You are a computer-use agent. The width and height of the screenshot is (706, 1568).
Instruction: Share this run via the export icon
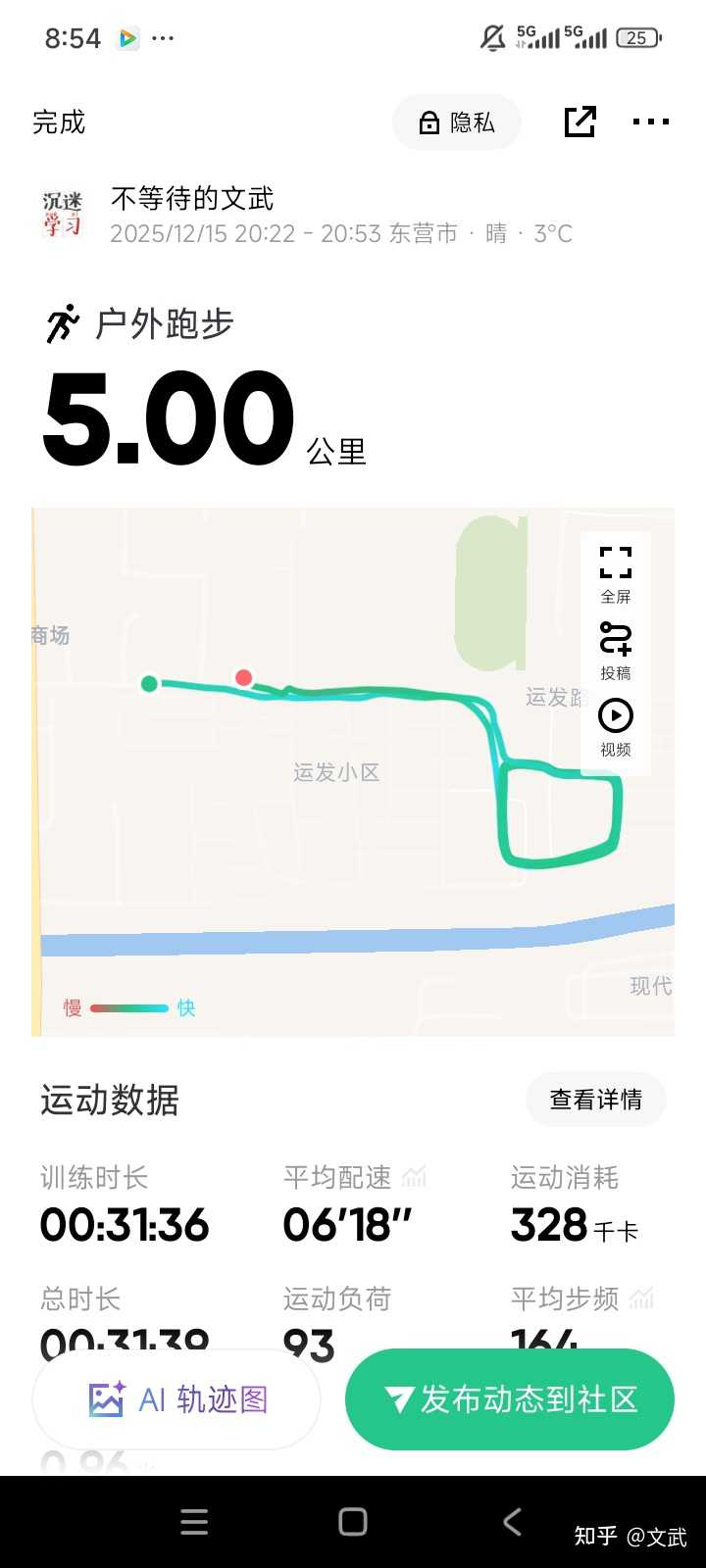pos(580,122)
